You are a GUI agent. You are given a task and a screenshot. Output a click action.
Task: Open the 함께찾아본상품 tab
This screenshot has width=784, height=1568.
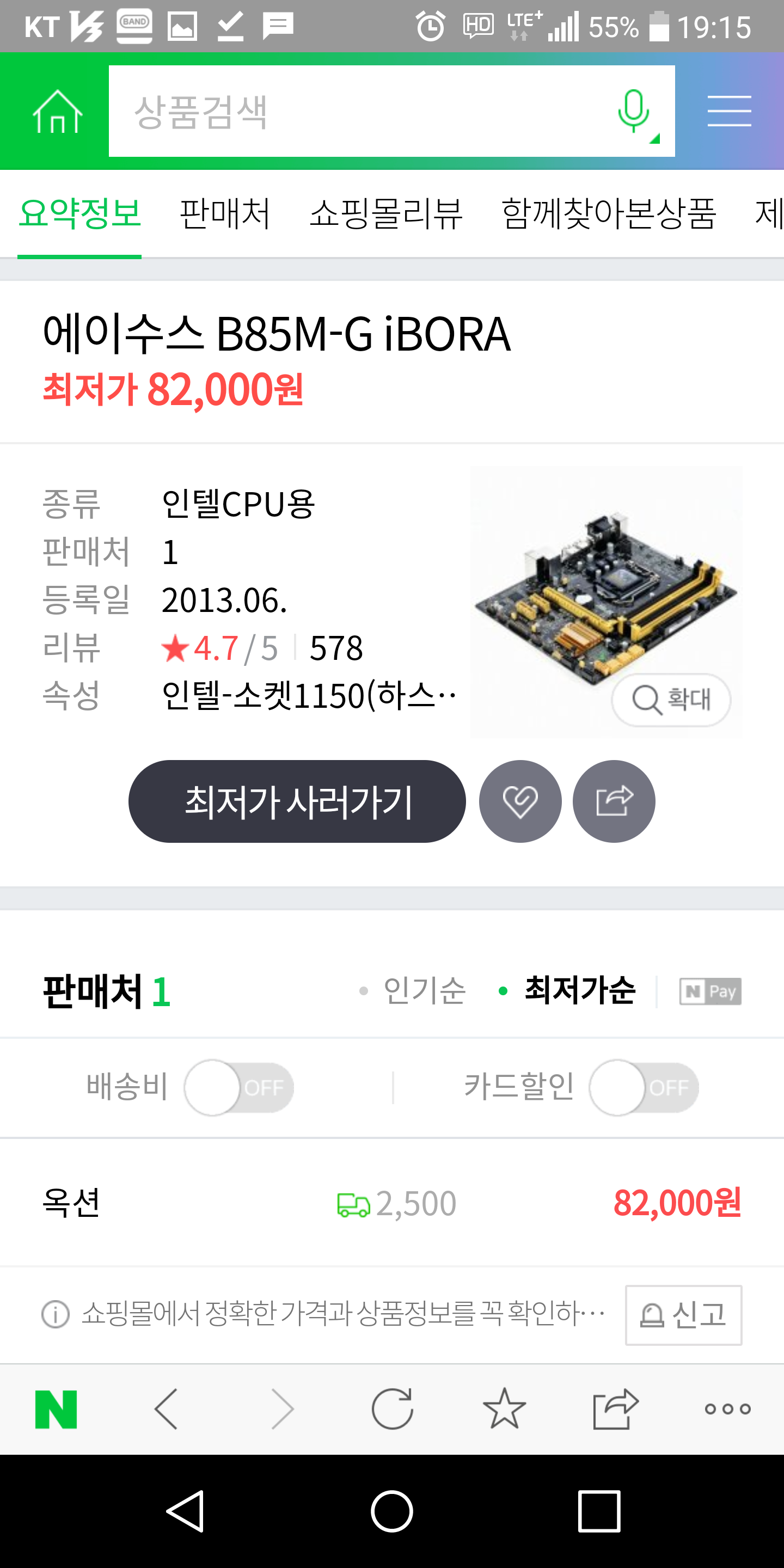[x=609, y=213]
